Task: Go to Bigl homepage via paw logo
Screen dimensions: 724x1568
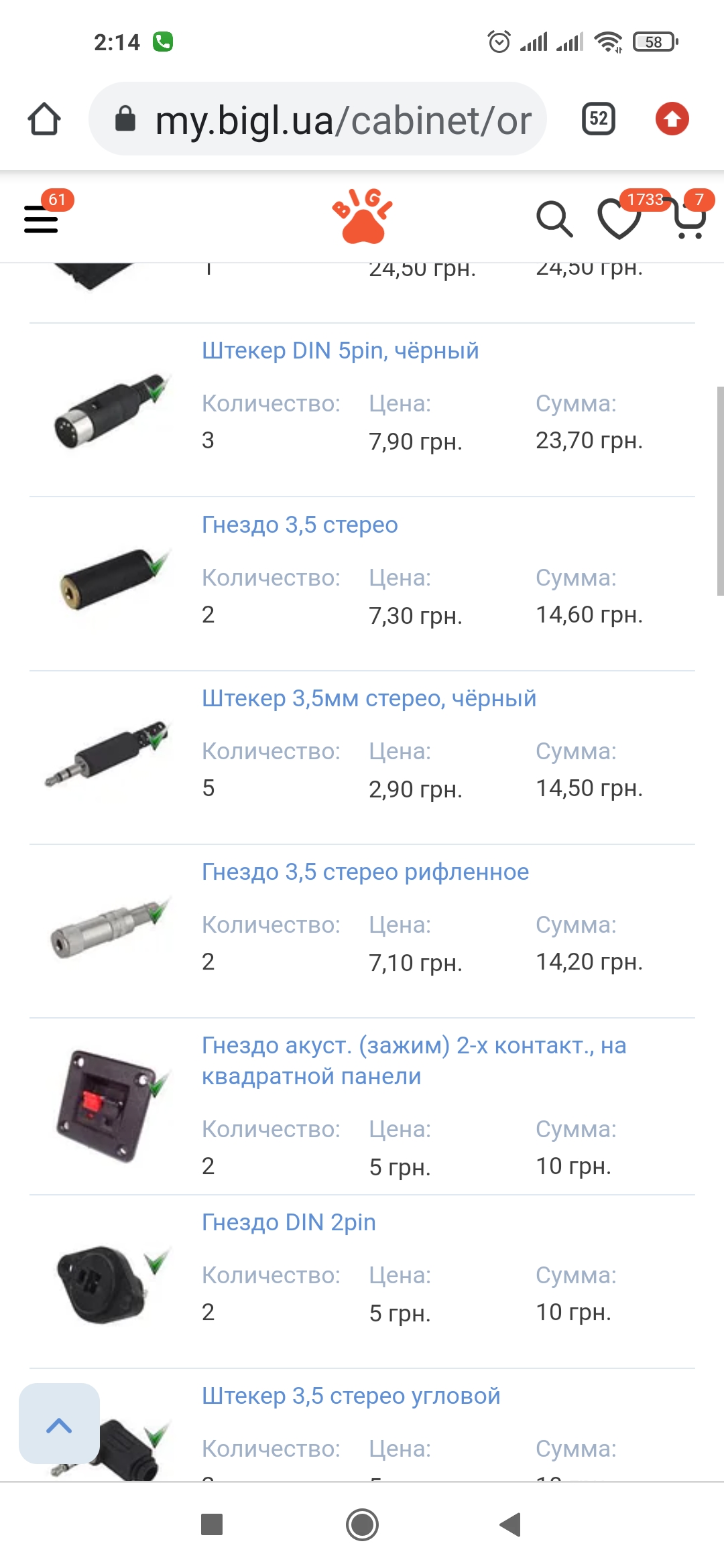Action: pyautogui.click(x=362, y=216)
